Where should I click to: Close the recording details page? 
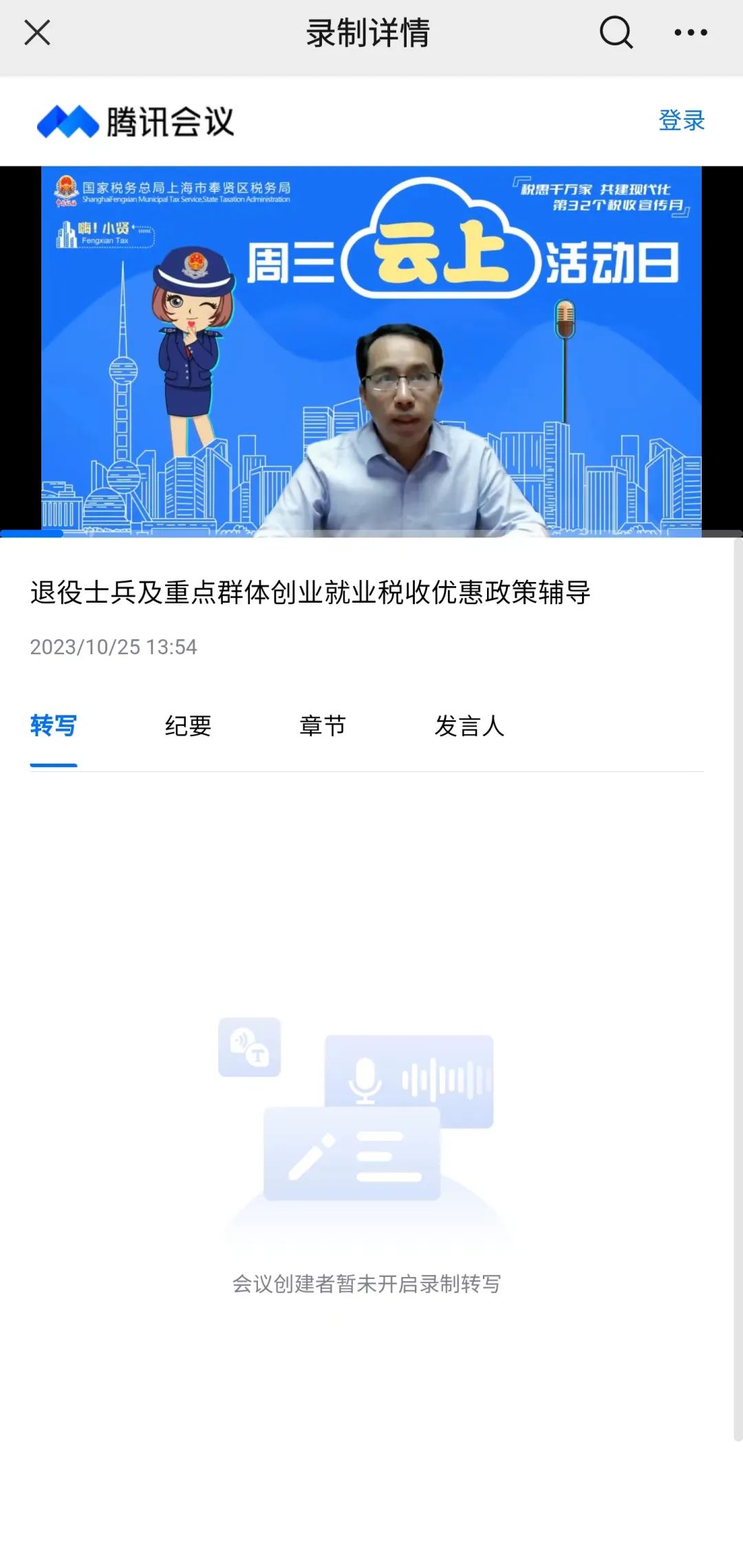coord(37,32)
